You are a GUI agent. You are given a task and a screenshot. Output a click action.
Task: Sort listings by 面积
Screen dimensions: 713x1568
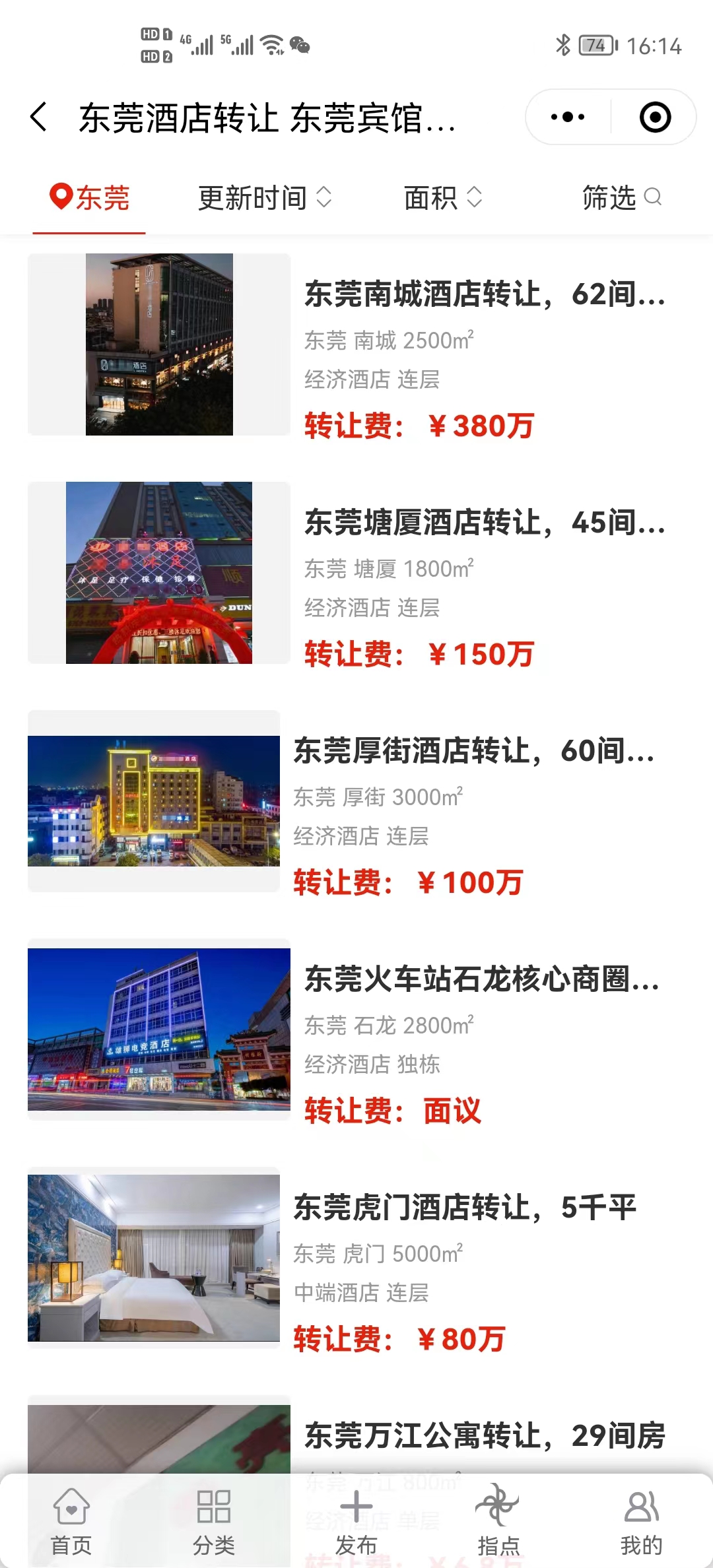(443, 198)
